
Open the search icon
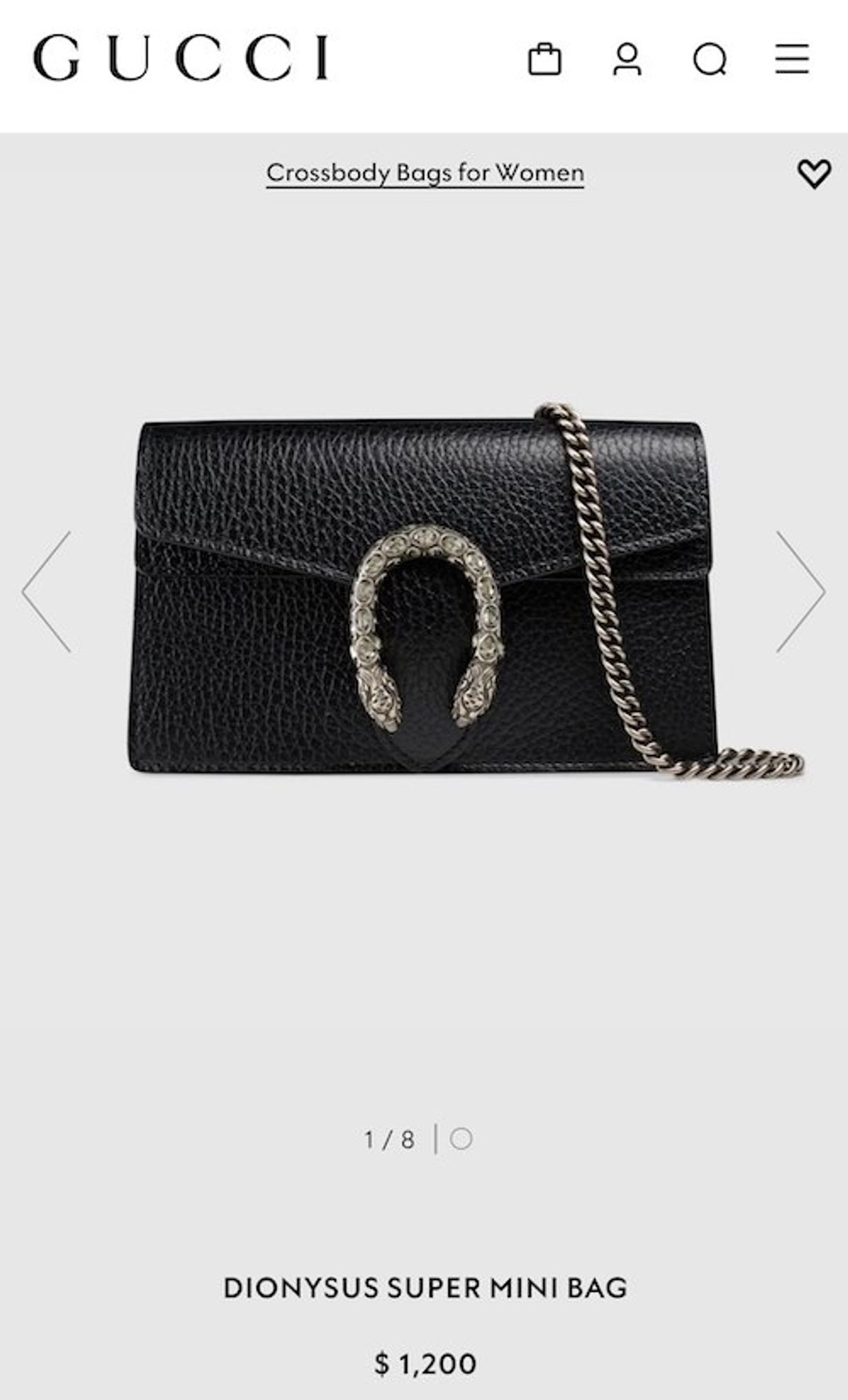(709, 59)
